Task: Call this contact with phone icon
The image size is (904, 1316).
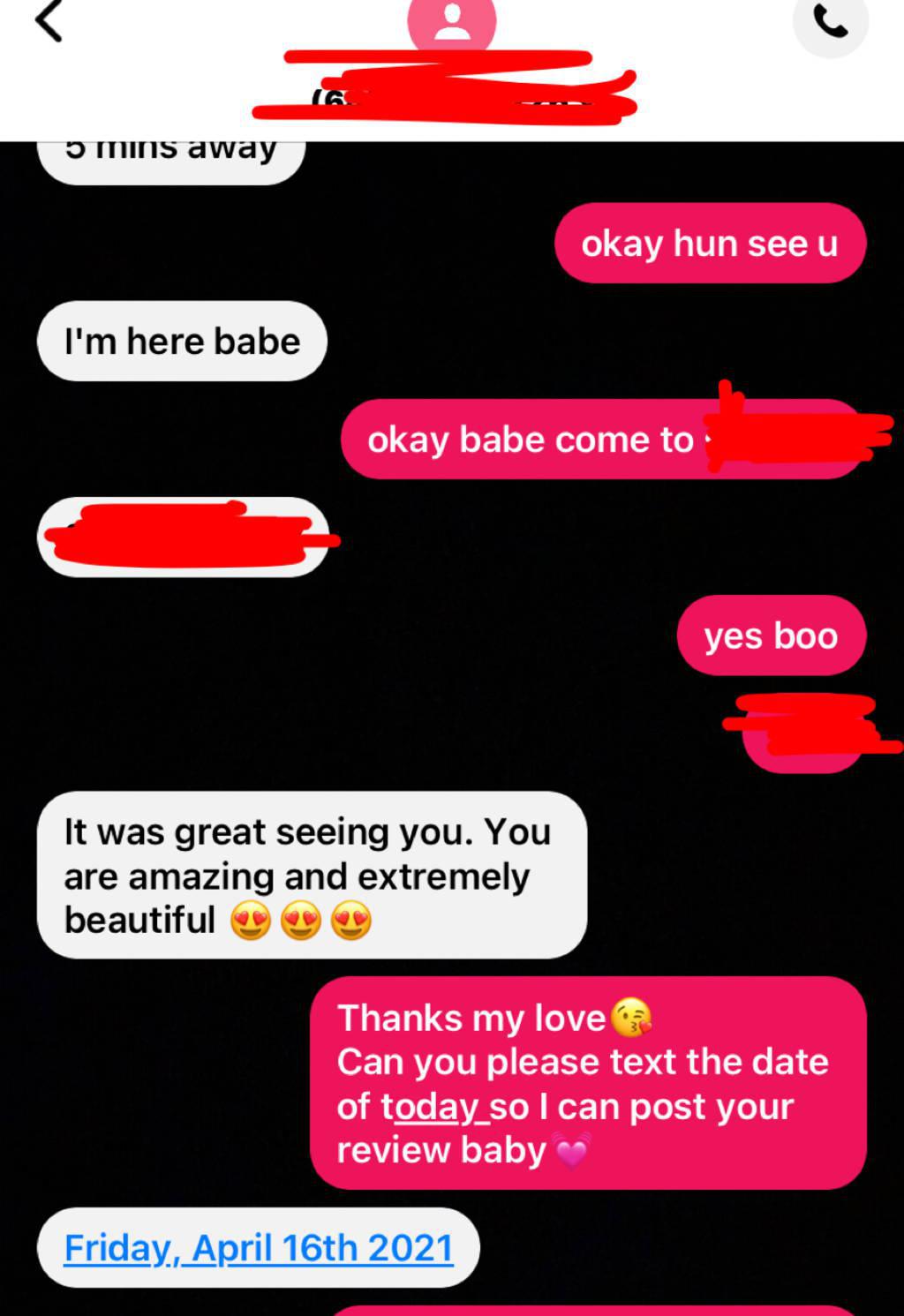Action: (x=830, y=24)
